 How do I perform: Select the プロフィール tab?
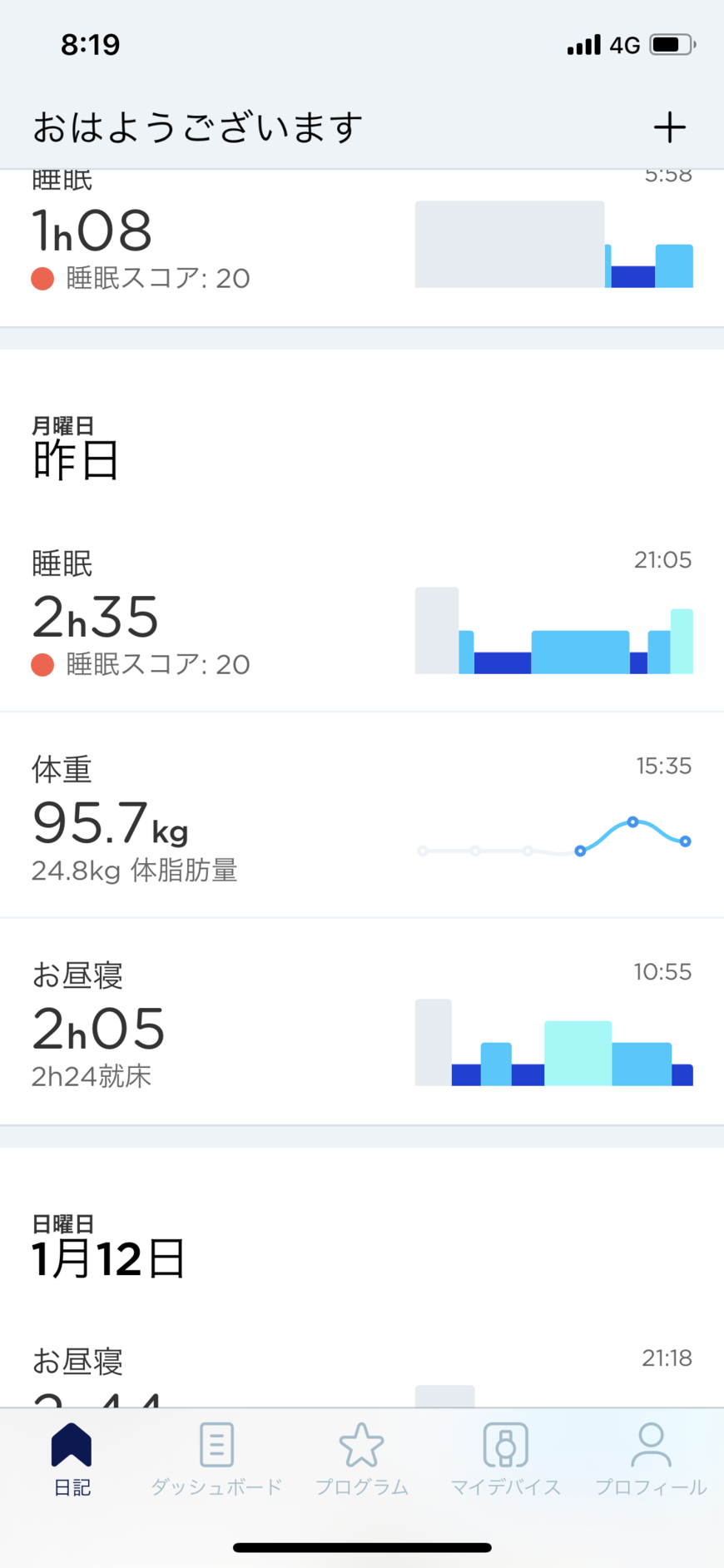click(x=651, y=1458)
